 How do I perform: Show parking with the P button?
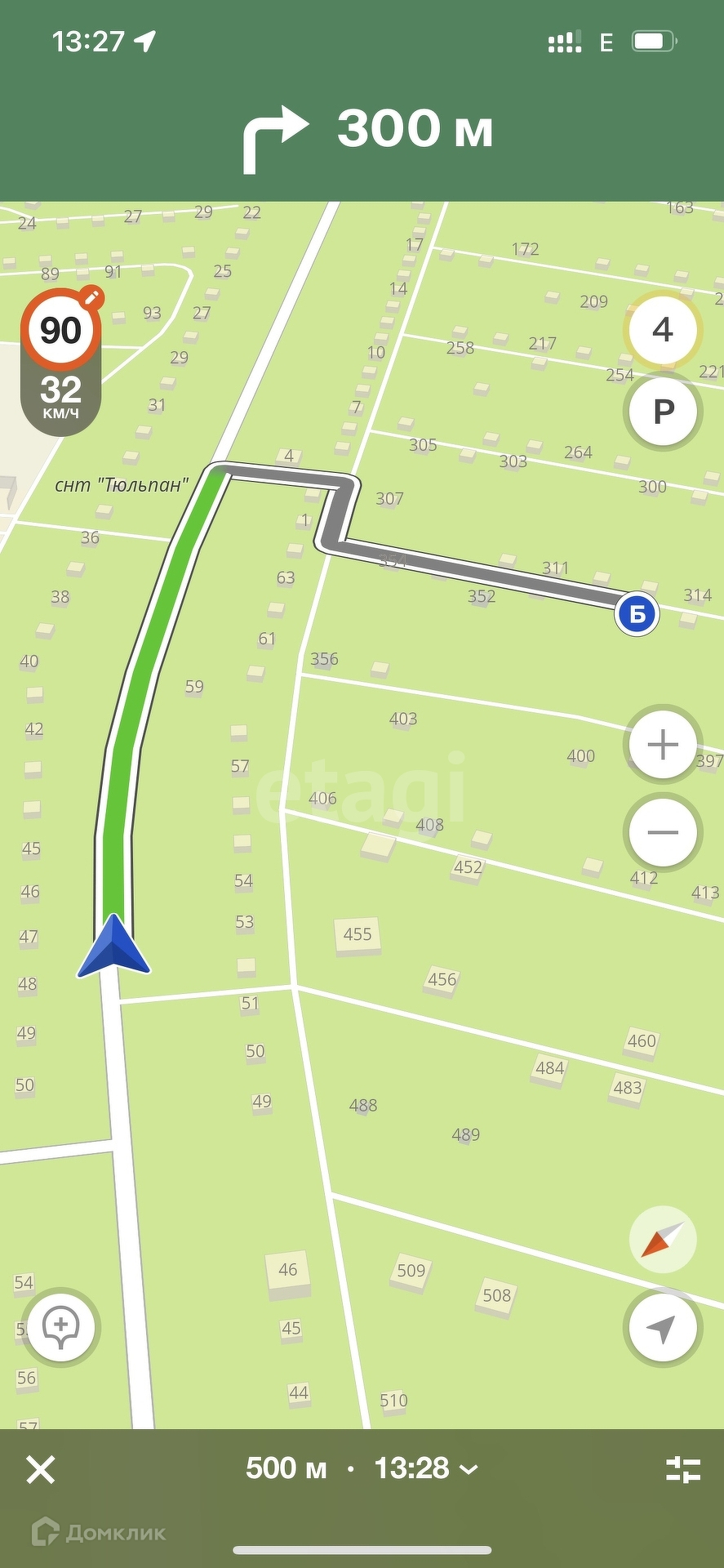662,412
